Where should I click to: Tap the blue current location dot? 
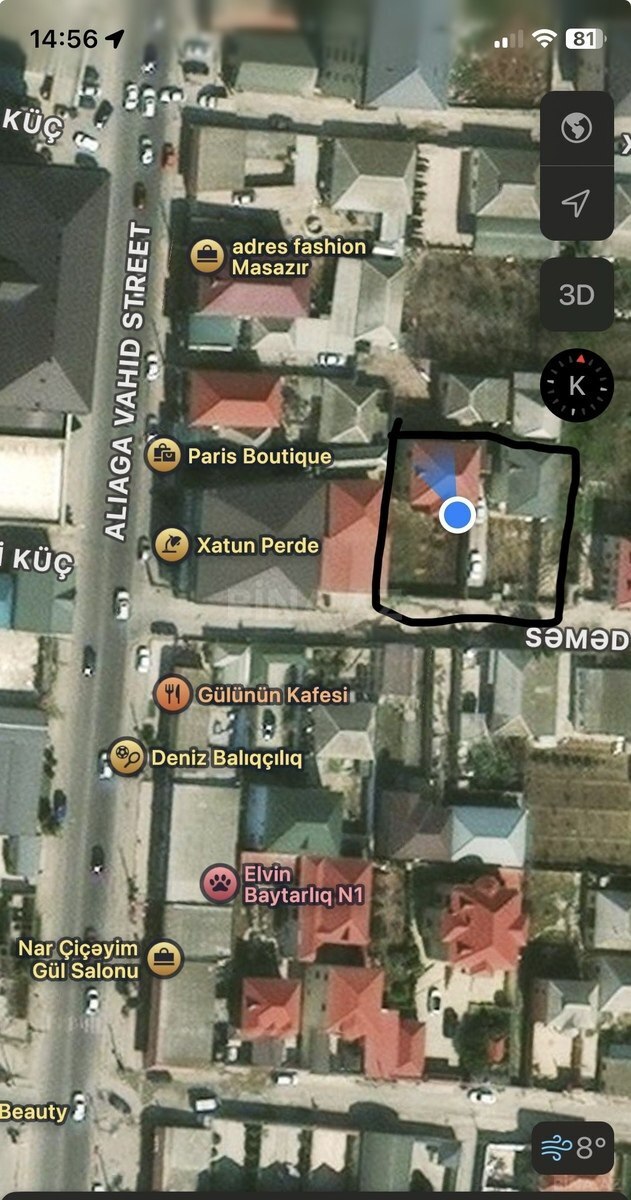[x=457, y=515]
